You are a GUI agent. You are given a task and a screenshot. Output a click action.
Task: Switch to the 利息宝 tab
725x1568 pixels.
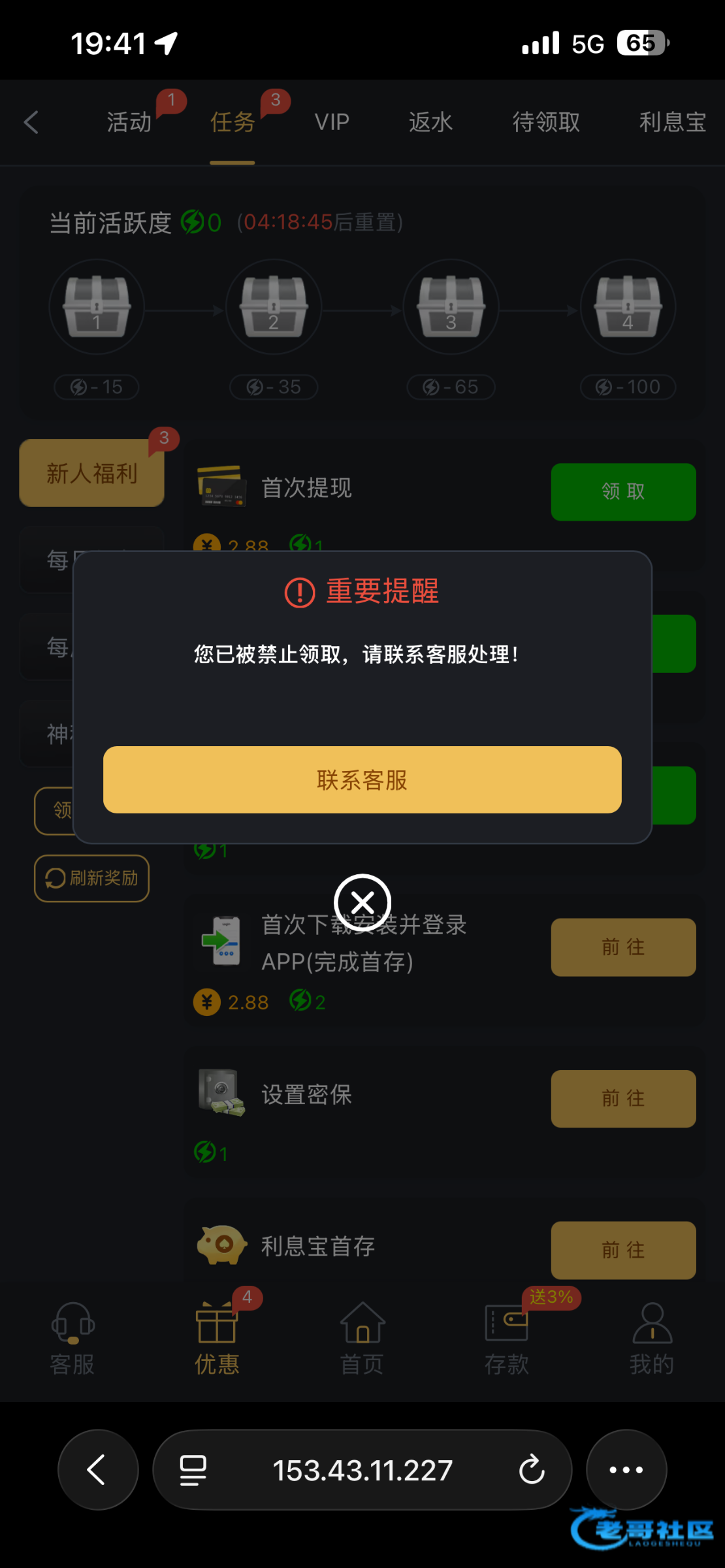[x=672, y=122]
